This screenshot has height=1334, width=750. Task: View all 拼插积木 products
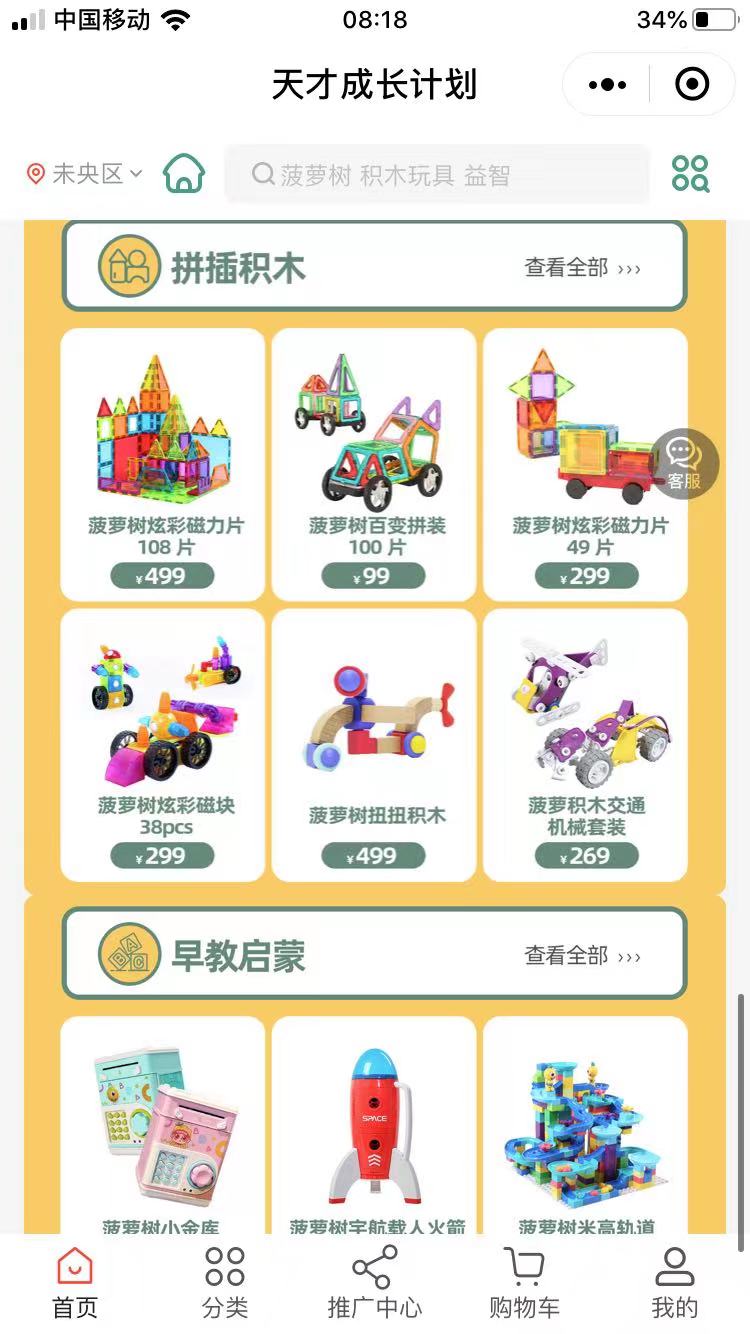[x=582, y=268]
